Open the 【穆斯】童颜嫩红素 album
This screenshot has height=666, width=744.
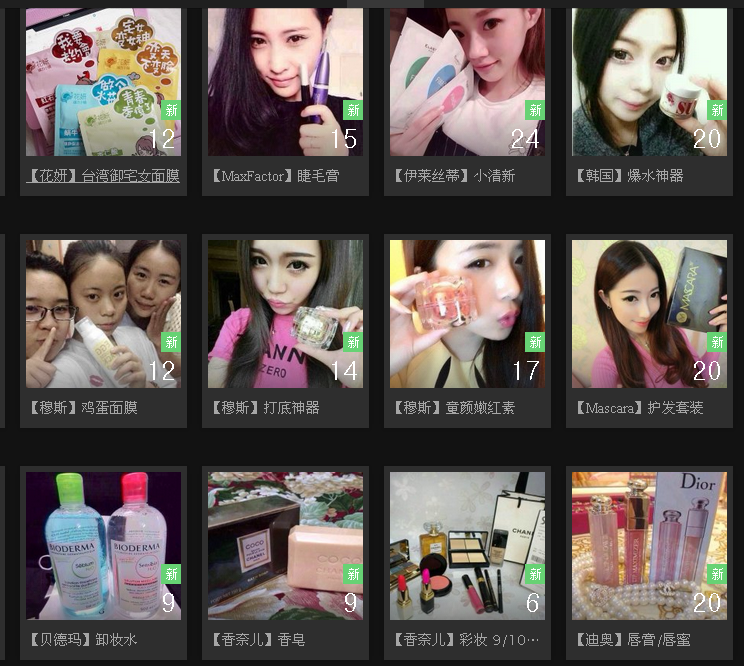pyautogui.click(x=467, y=313)
